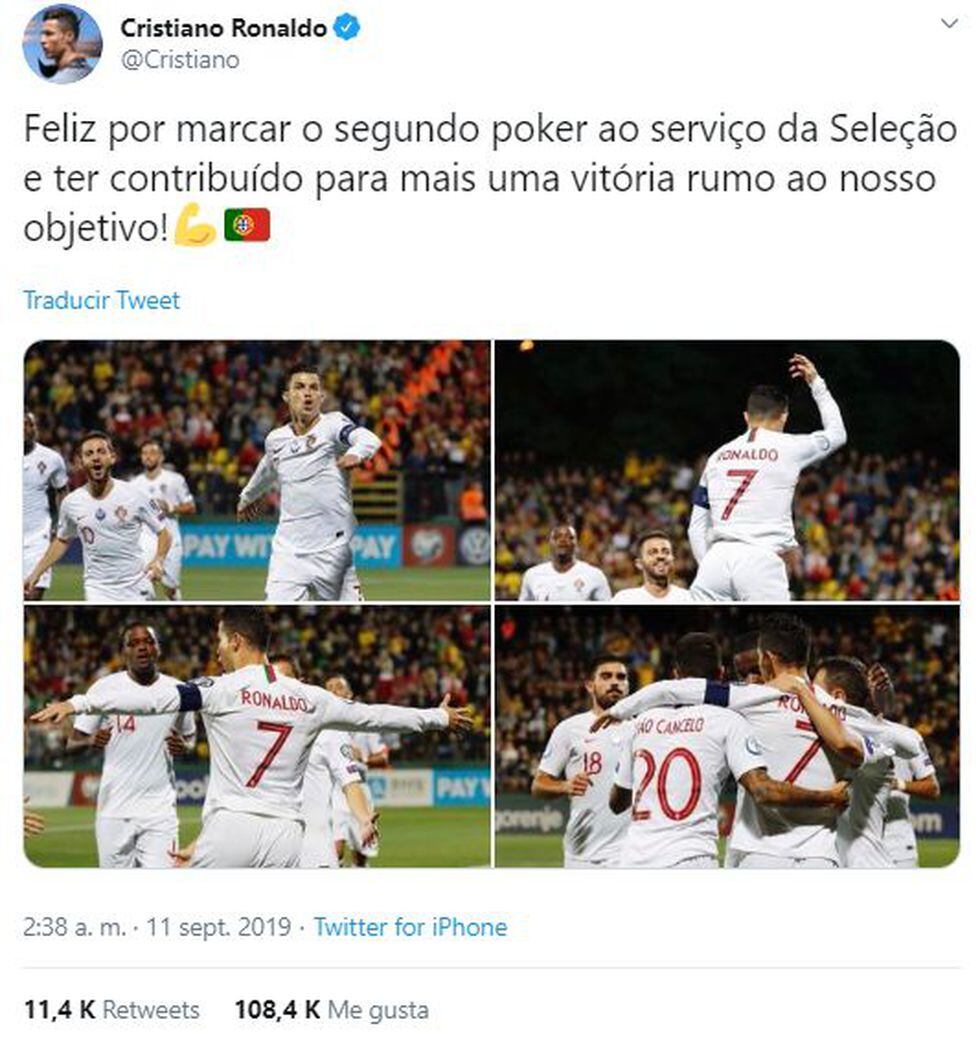
Task: Open Cristiano Ronaldo's profile avatar
Action: click(62, 44)
